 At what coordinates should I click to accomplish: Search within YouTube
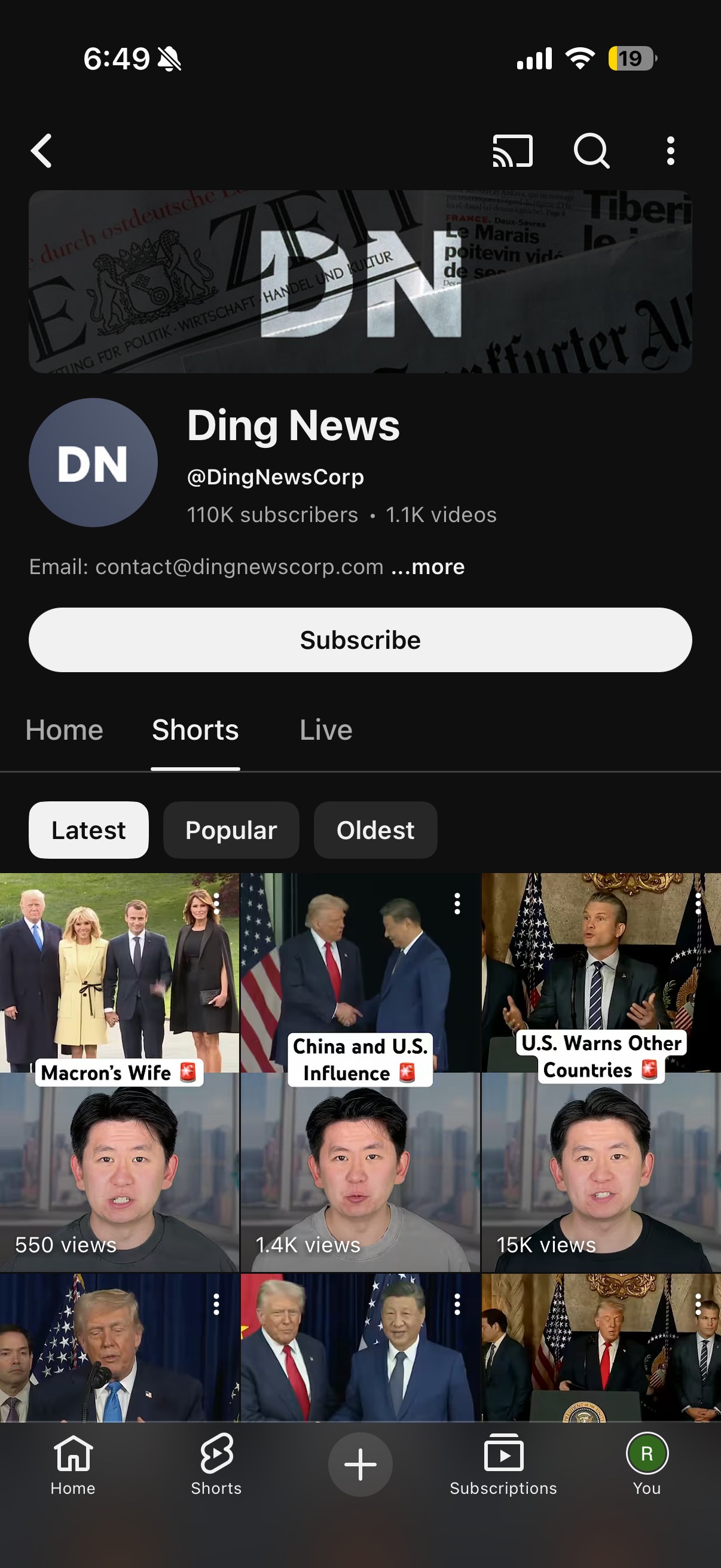coord(591,150)
